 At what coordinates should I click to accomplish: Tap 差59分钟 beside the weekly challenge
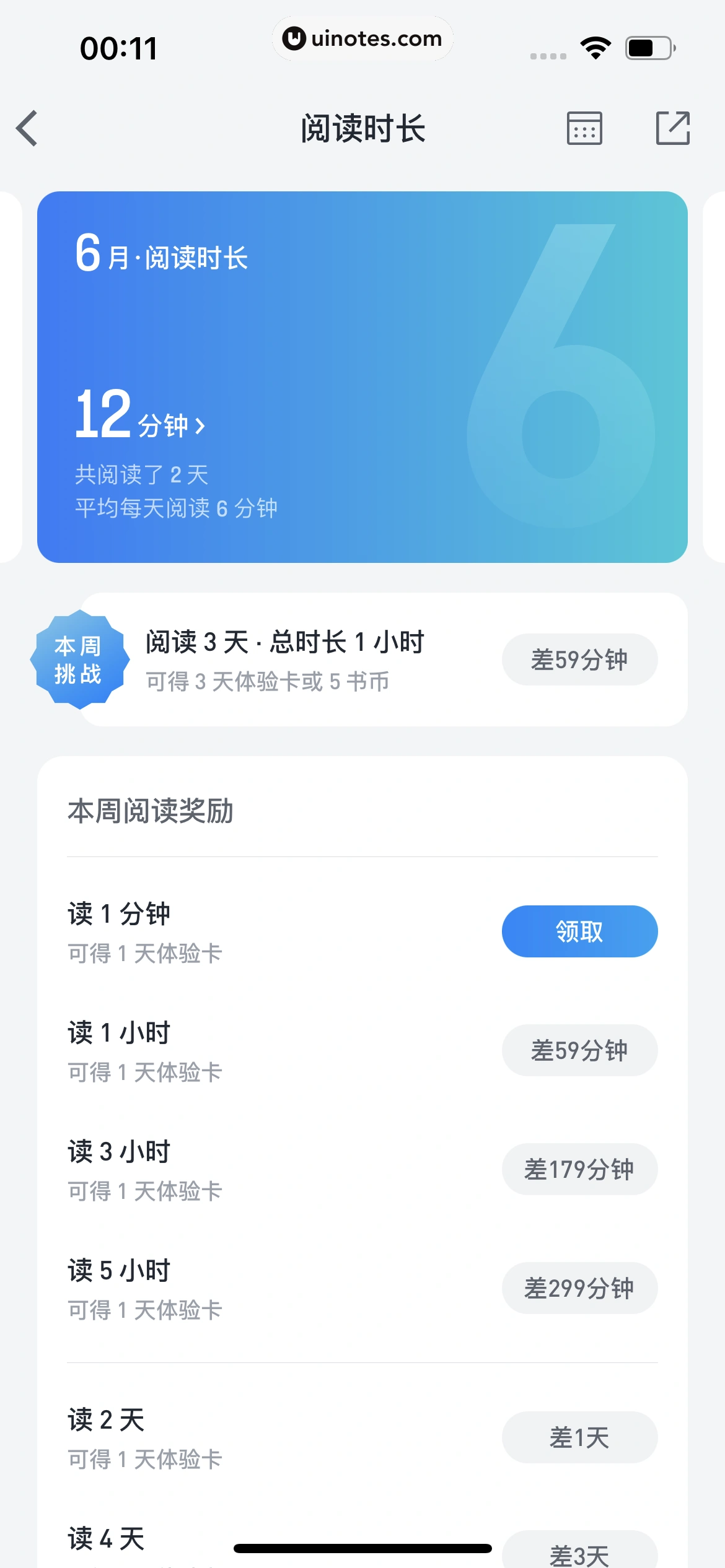(x=579, y=660)
